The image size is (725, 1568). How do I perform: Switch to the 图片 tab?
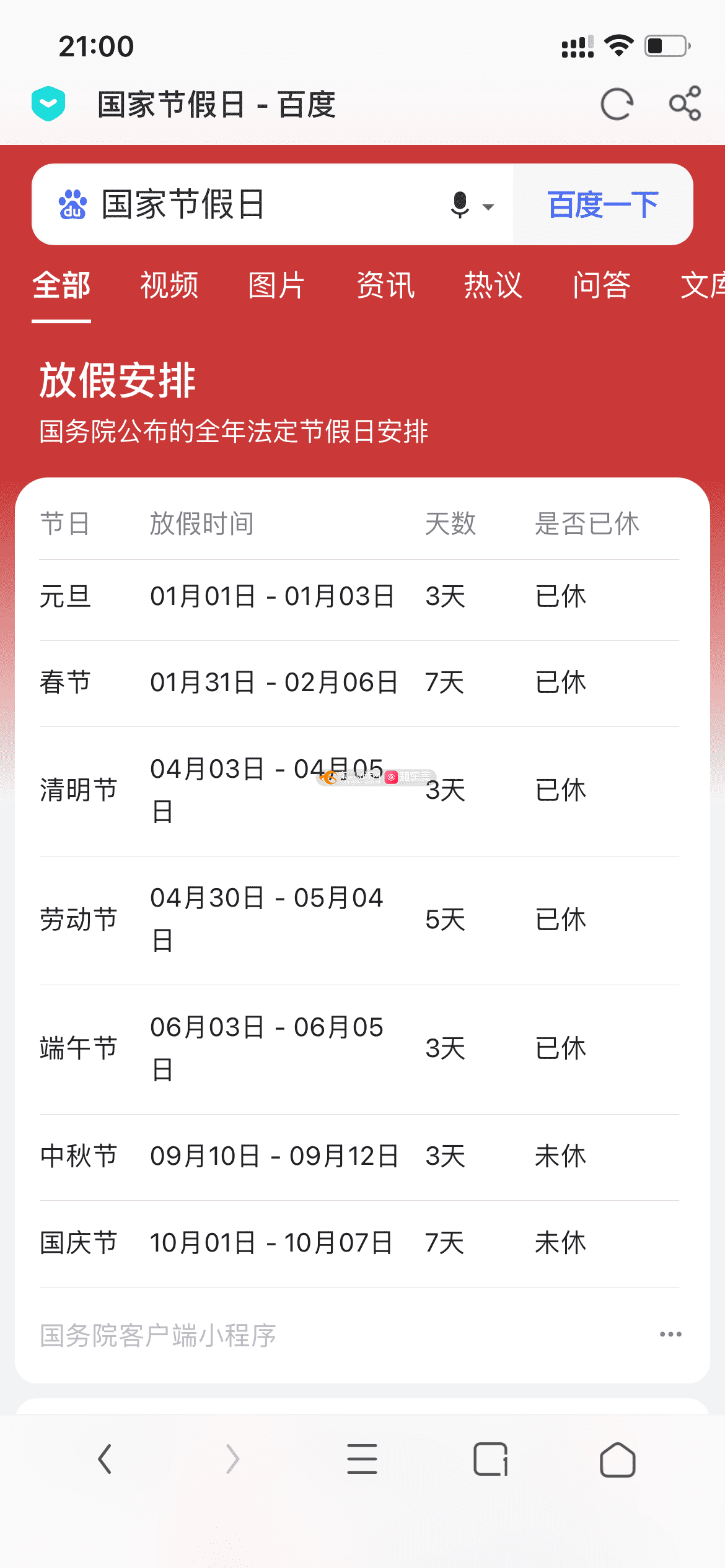coord(277,286)
